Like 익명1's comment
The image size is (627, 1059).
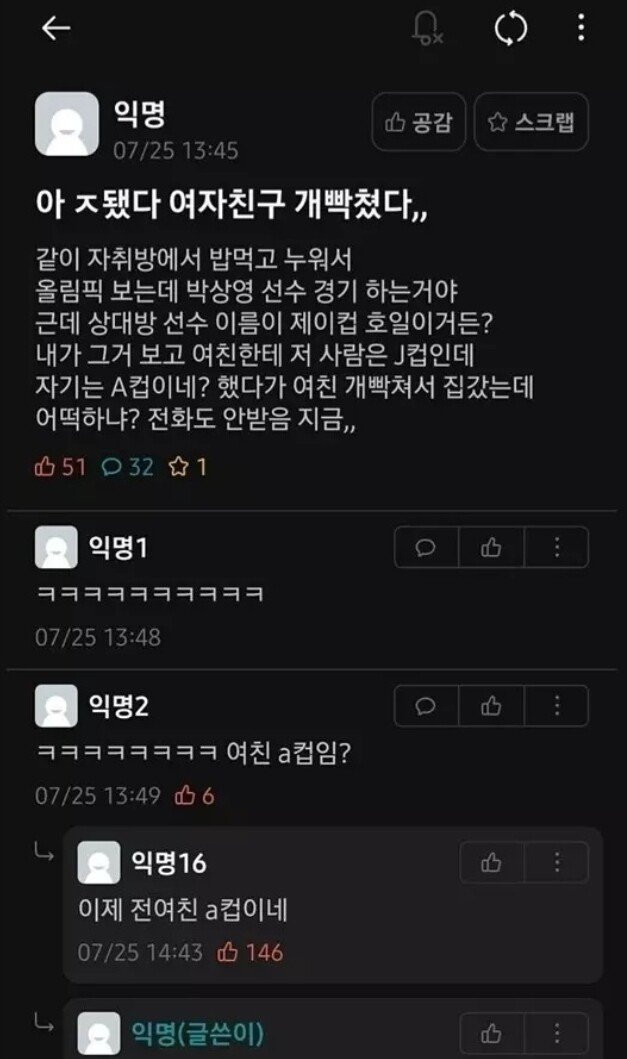click(491, 547)
